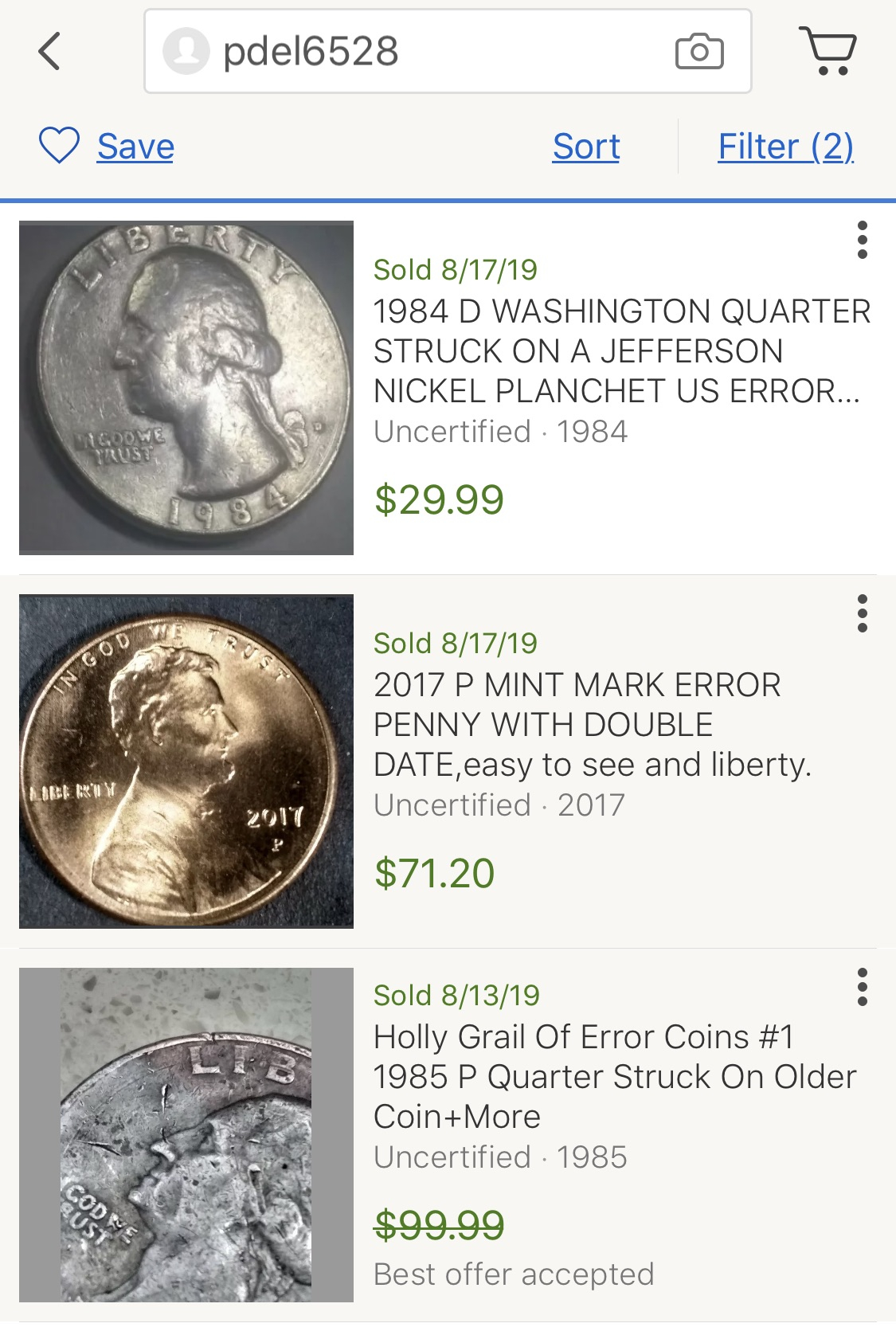
Task: View the 2017 penny coin photo
Action: 186,761
